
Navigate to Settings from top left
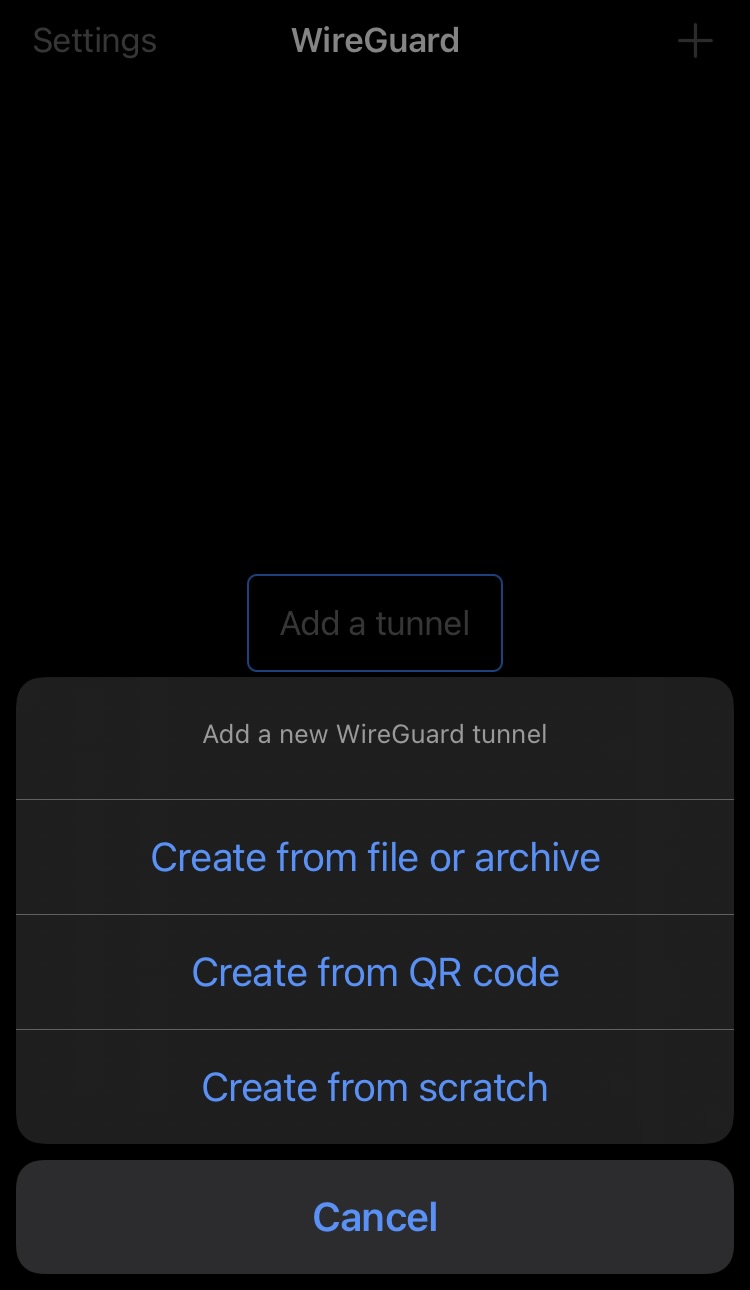click(x=93, y=40)
